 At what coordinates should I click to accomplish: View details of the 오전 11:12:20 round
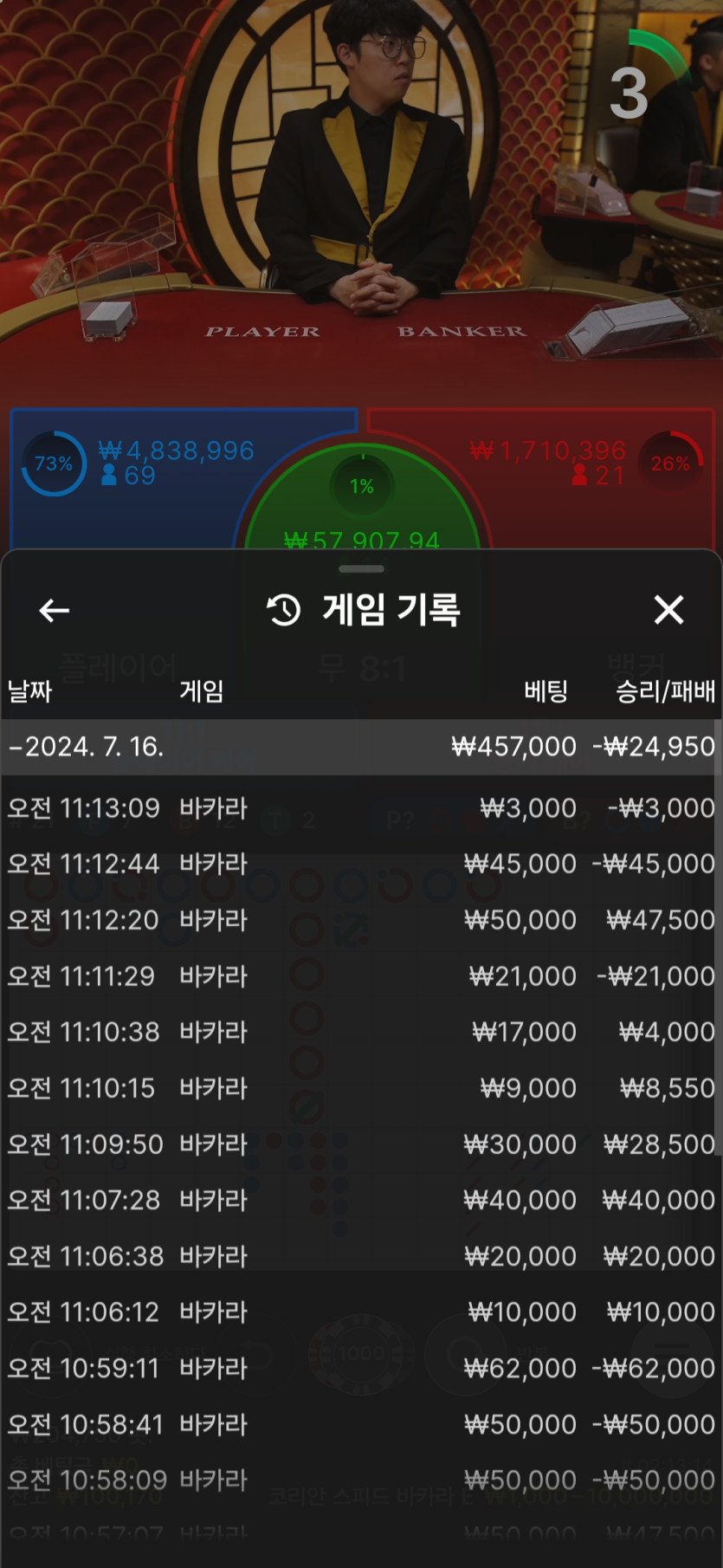click(361, 920)
